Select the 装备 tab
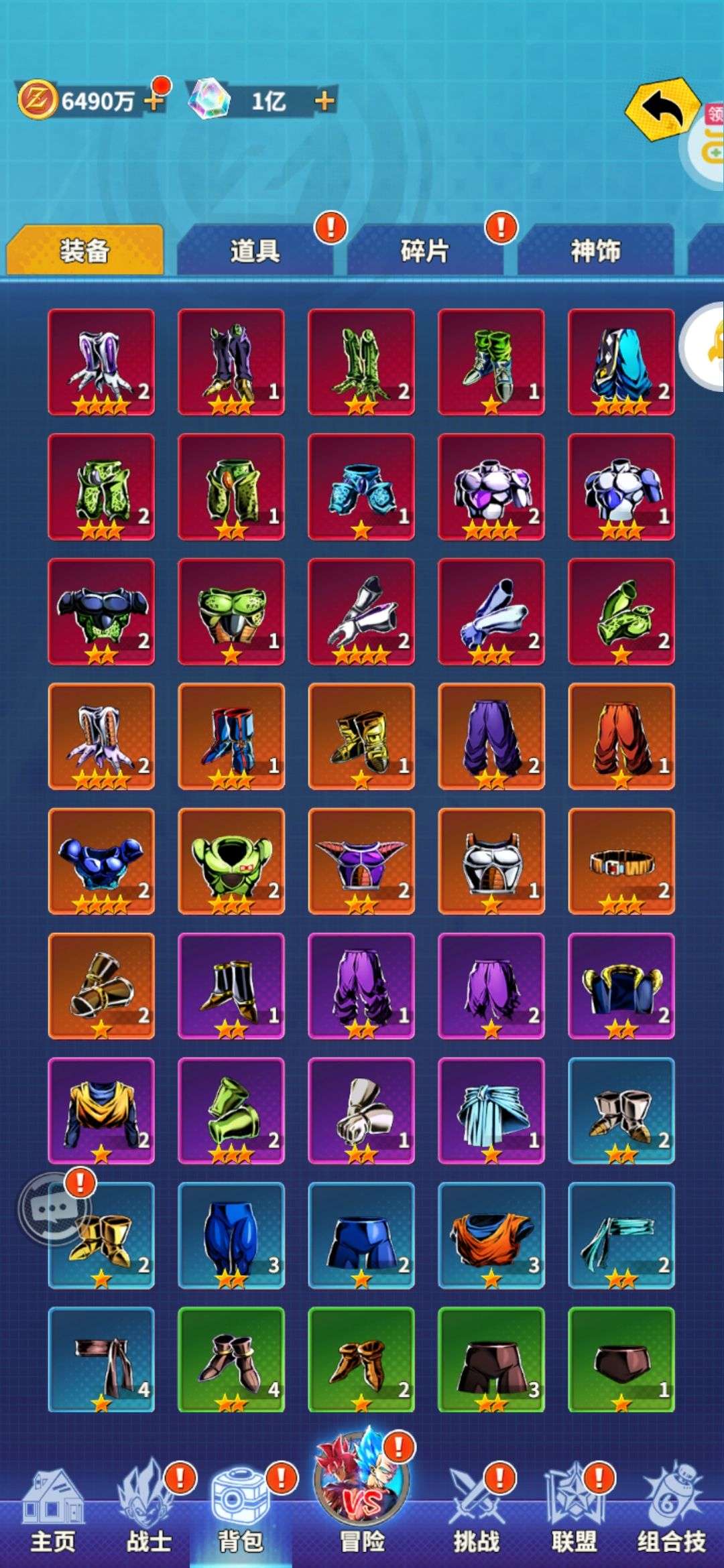This screenshot has height=1568, width=724. pos(84,251)
